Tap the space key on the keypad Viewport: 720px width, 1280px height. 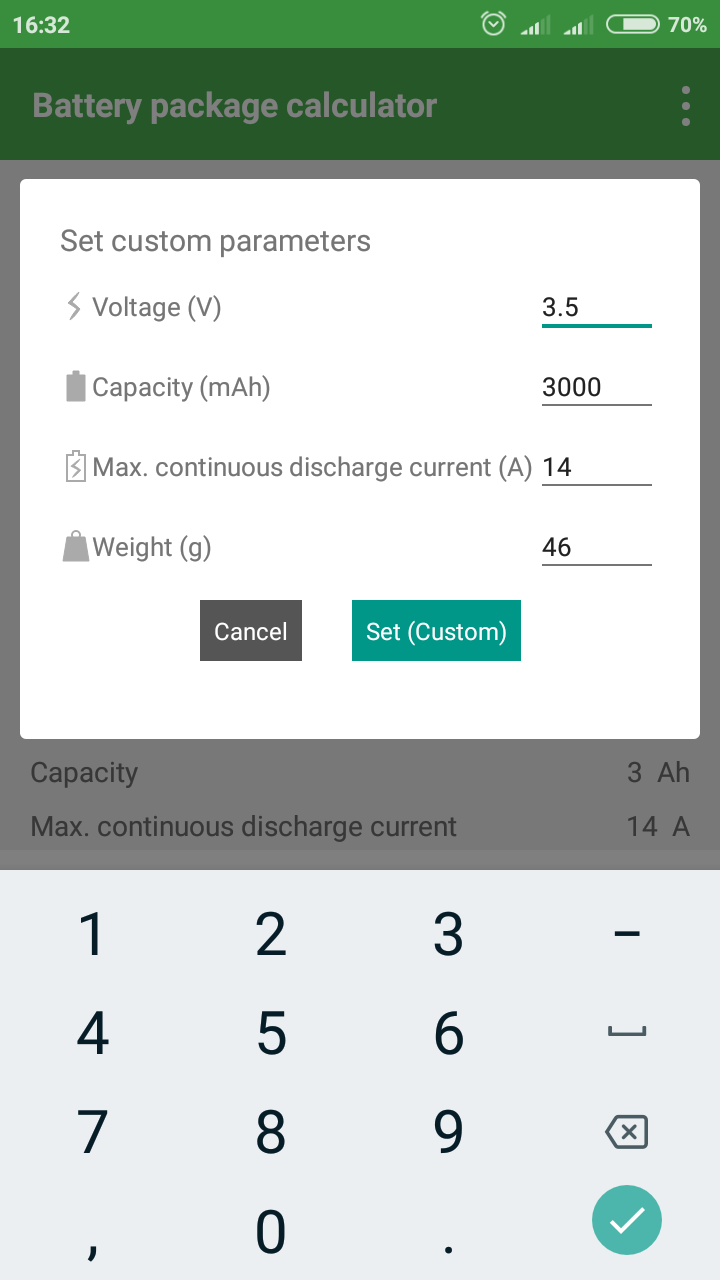(627, 1033)
